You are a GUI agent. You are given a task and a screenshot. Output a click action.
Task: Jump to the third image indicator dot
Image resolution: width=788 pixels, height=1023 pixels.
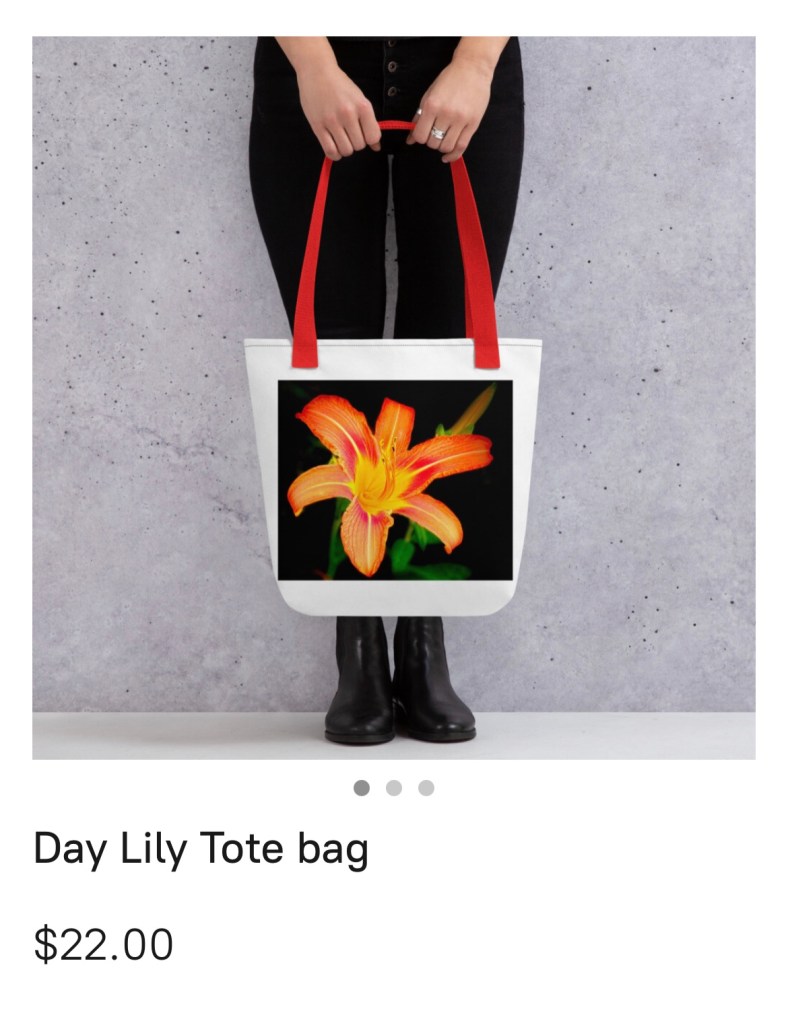(x=426, y=788)
